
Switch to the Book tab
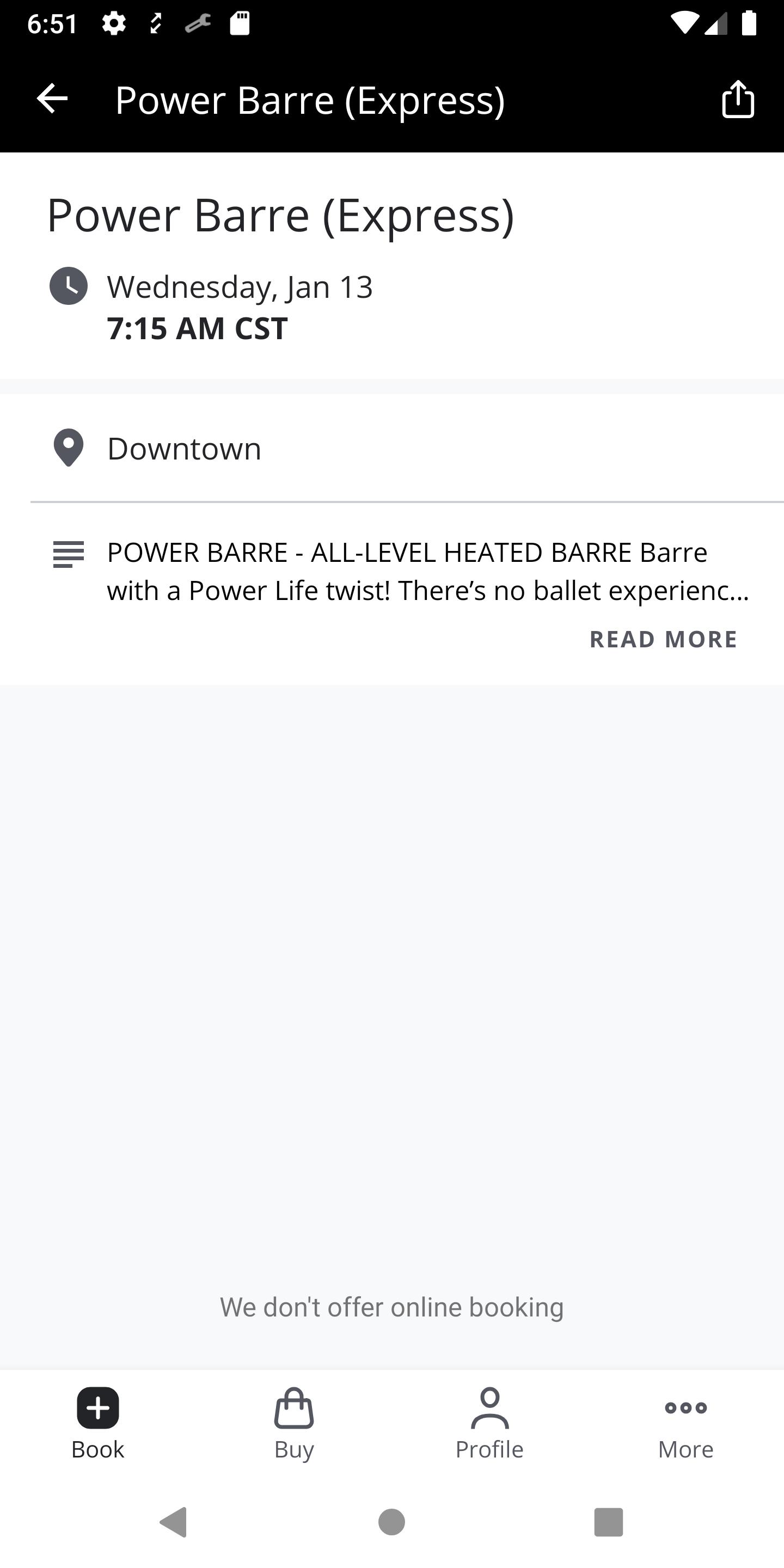98,1423
